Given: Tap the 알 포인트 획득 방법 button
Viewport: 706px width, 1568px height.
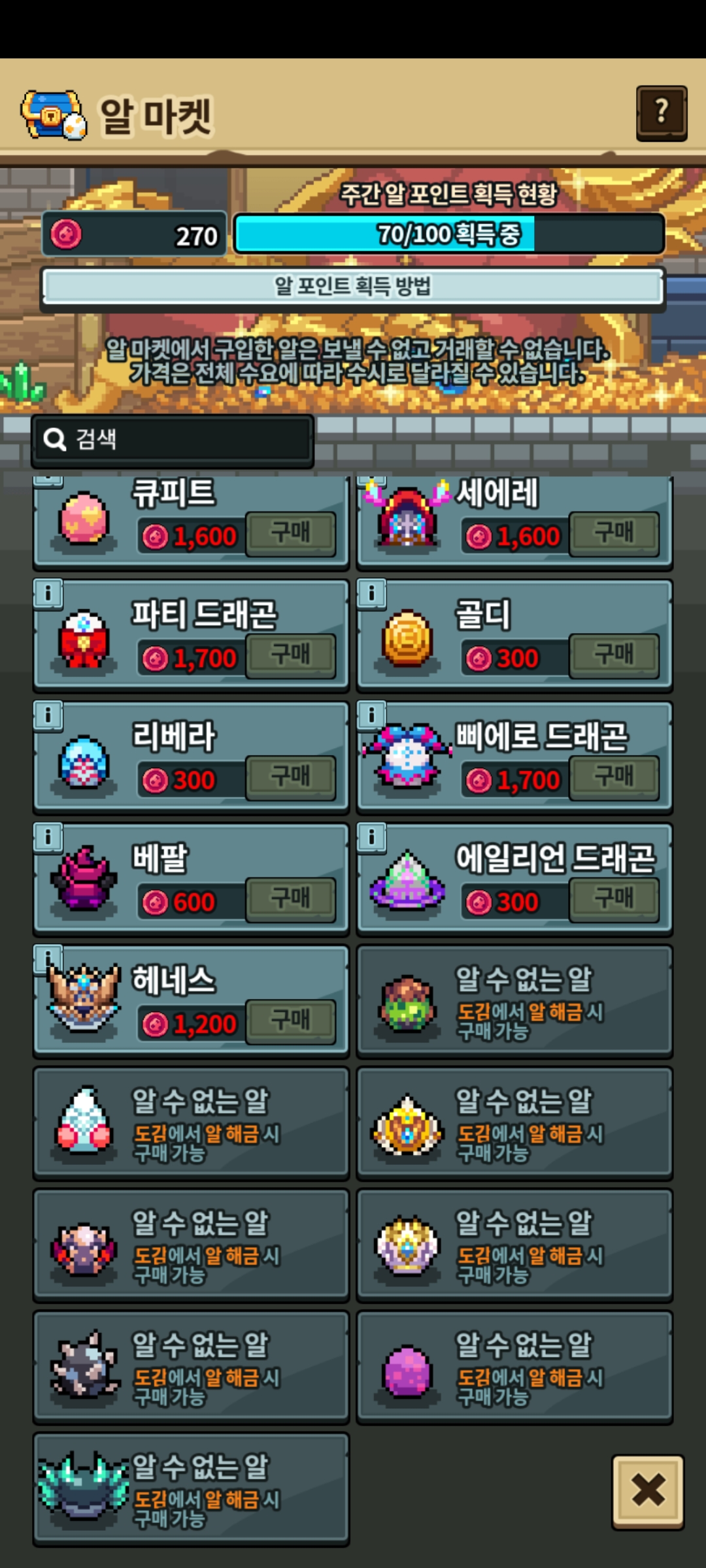Looking at the screenshot, I should pyautogui.click(x=353, y=286).
